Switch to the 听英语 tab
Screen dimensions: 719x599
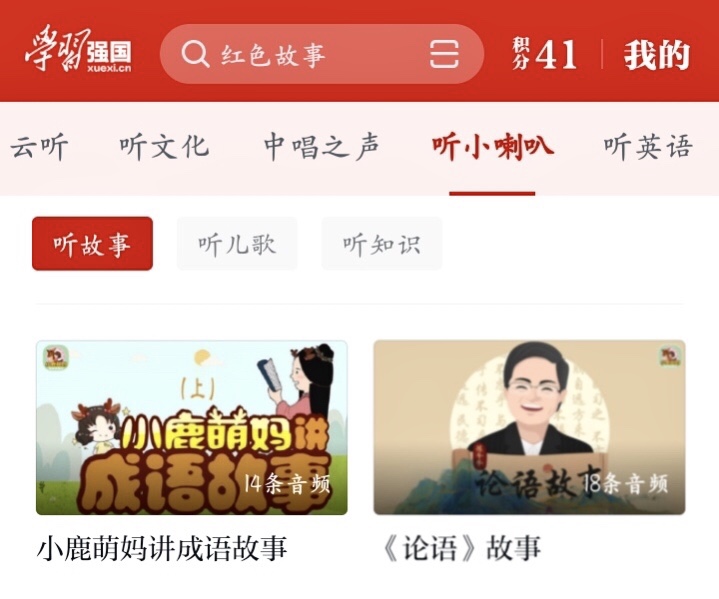[x=647, y=147]
